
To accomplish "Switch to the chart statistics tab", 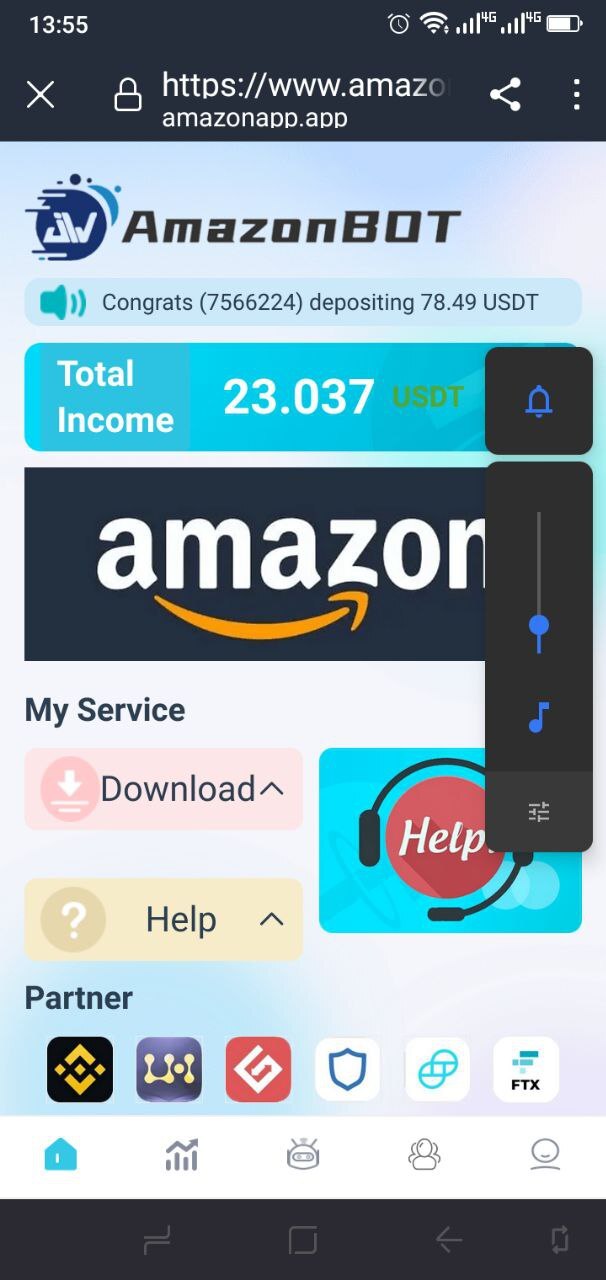I will (x=181, y=1156).
